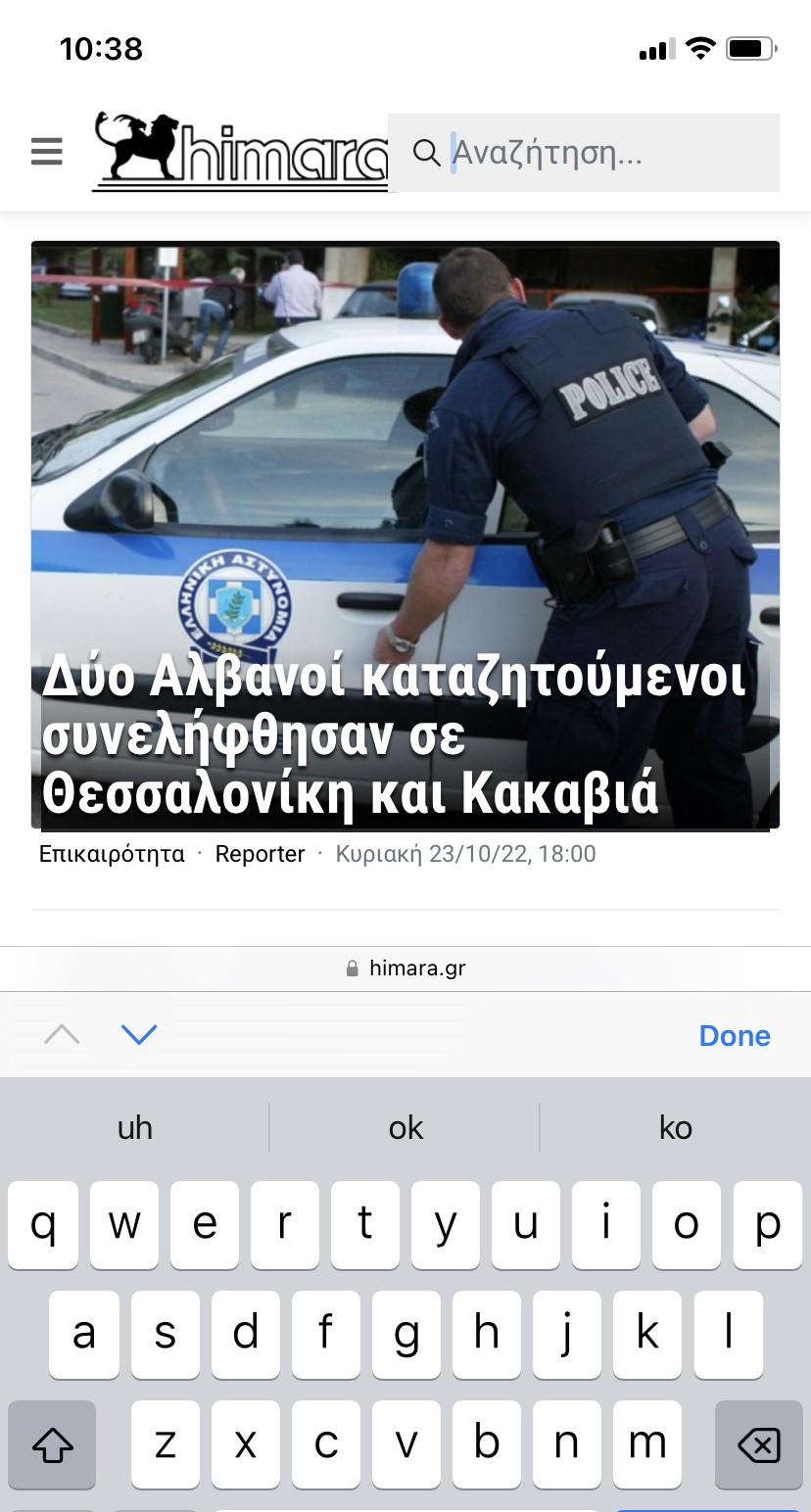Open the article about Δύο Αλβανοί καταζητούμενοι
This screenshot has height=1512, width=811.
[x=394, y=737]
